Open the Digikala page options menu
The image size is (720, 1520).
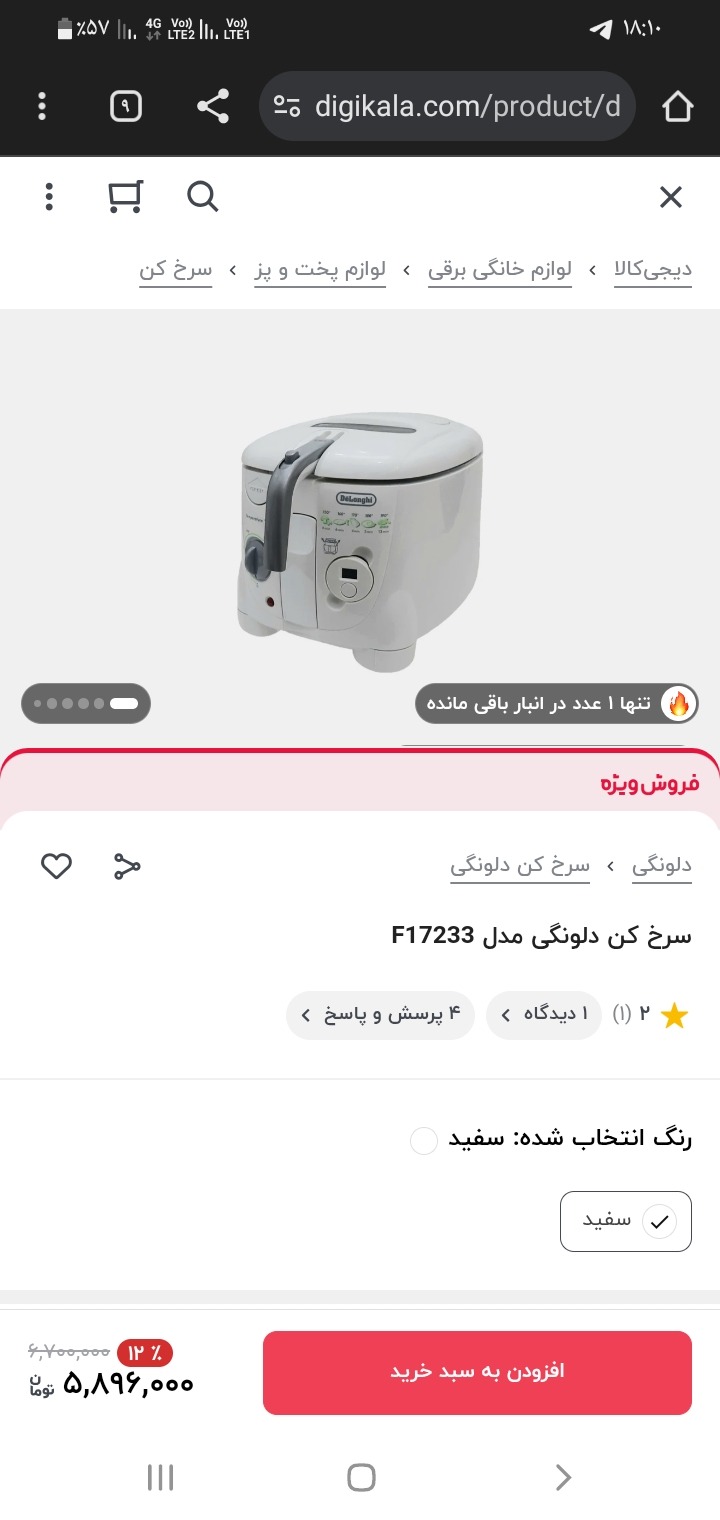pos(49,196)
